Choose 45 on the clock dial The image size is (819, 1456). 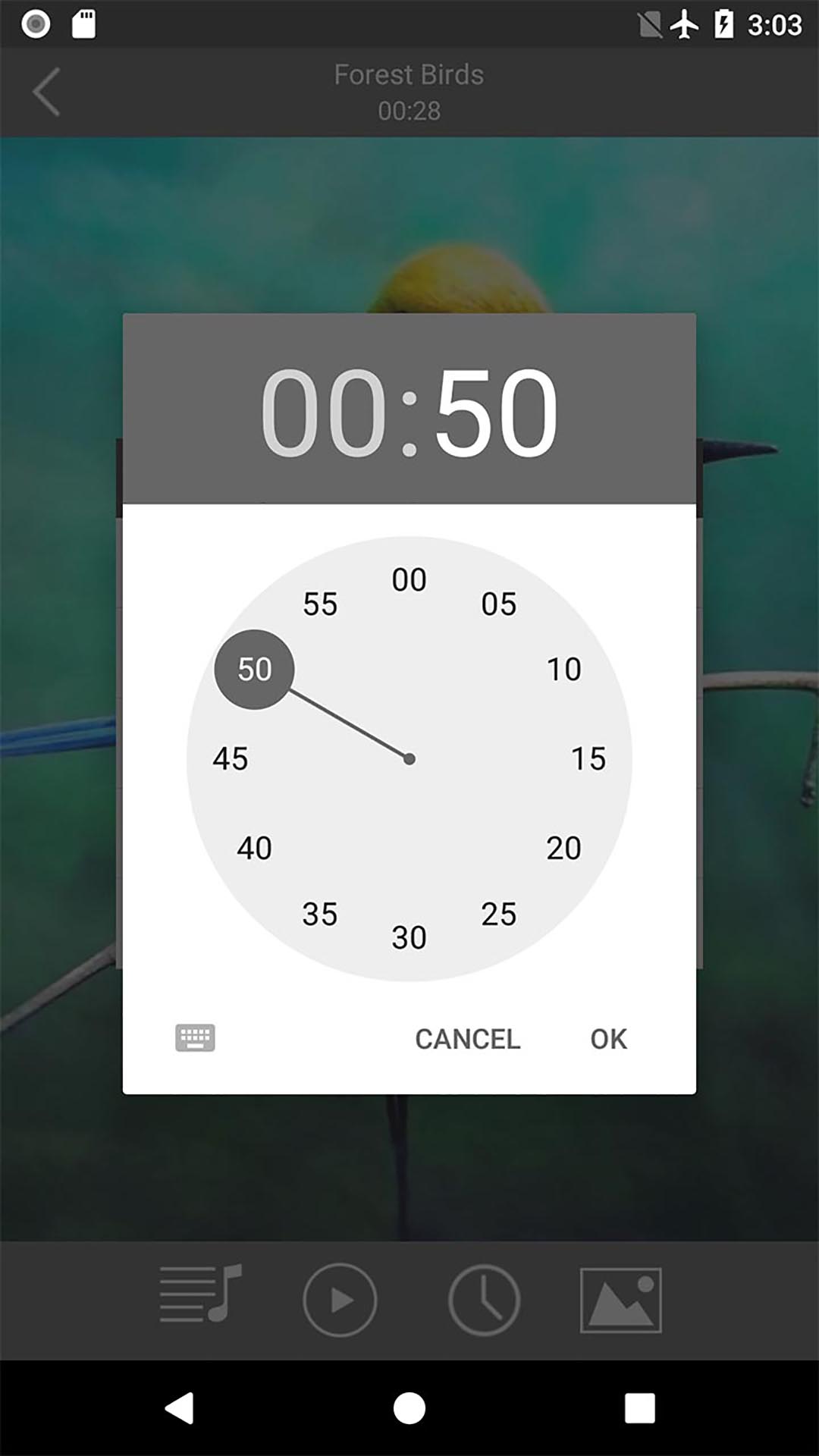[x=231, y=758]
